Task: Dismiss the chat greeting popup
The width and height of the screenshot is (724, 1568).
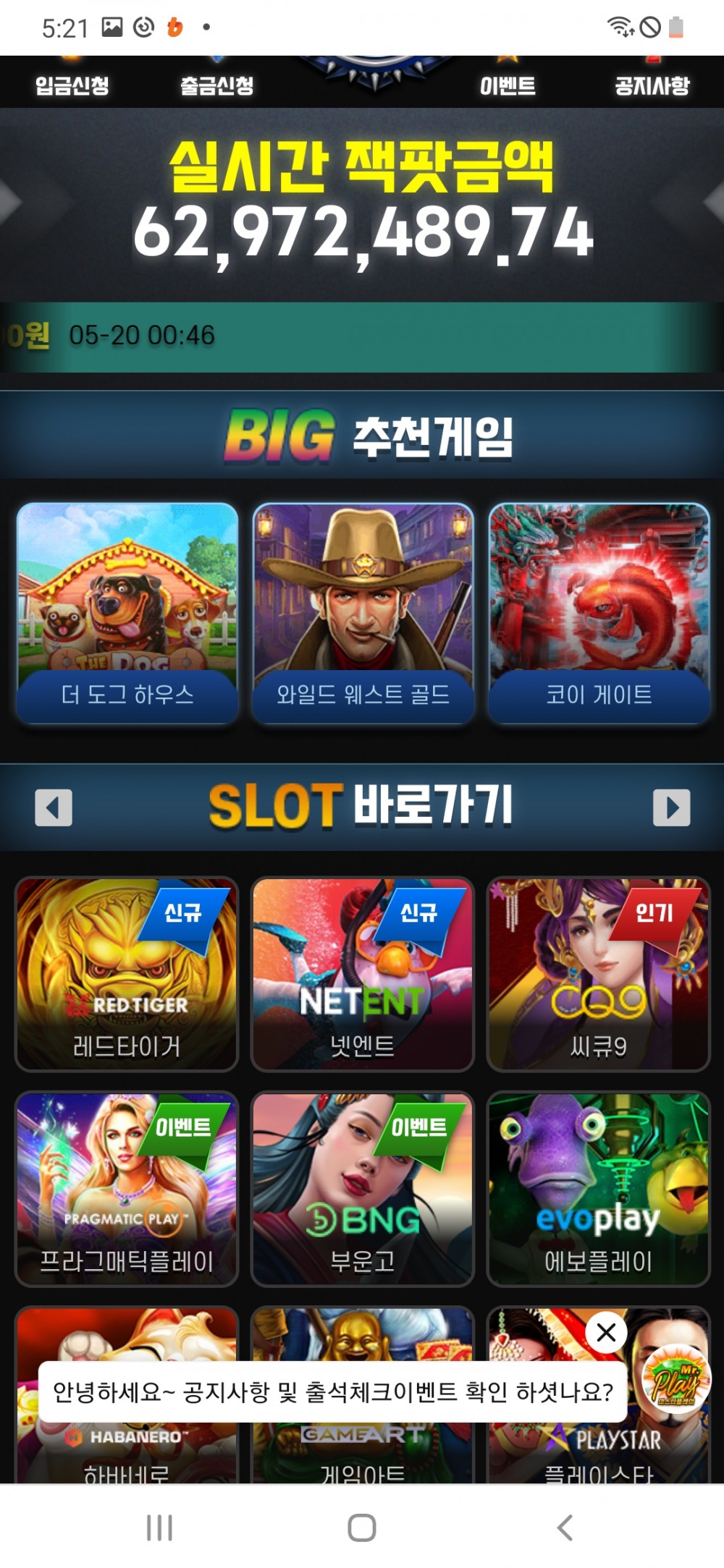Action: 606,1332
